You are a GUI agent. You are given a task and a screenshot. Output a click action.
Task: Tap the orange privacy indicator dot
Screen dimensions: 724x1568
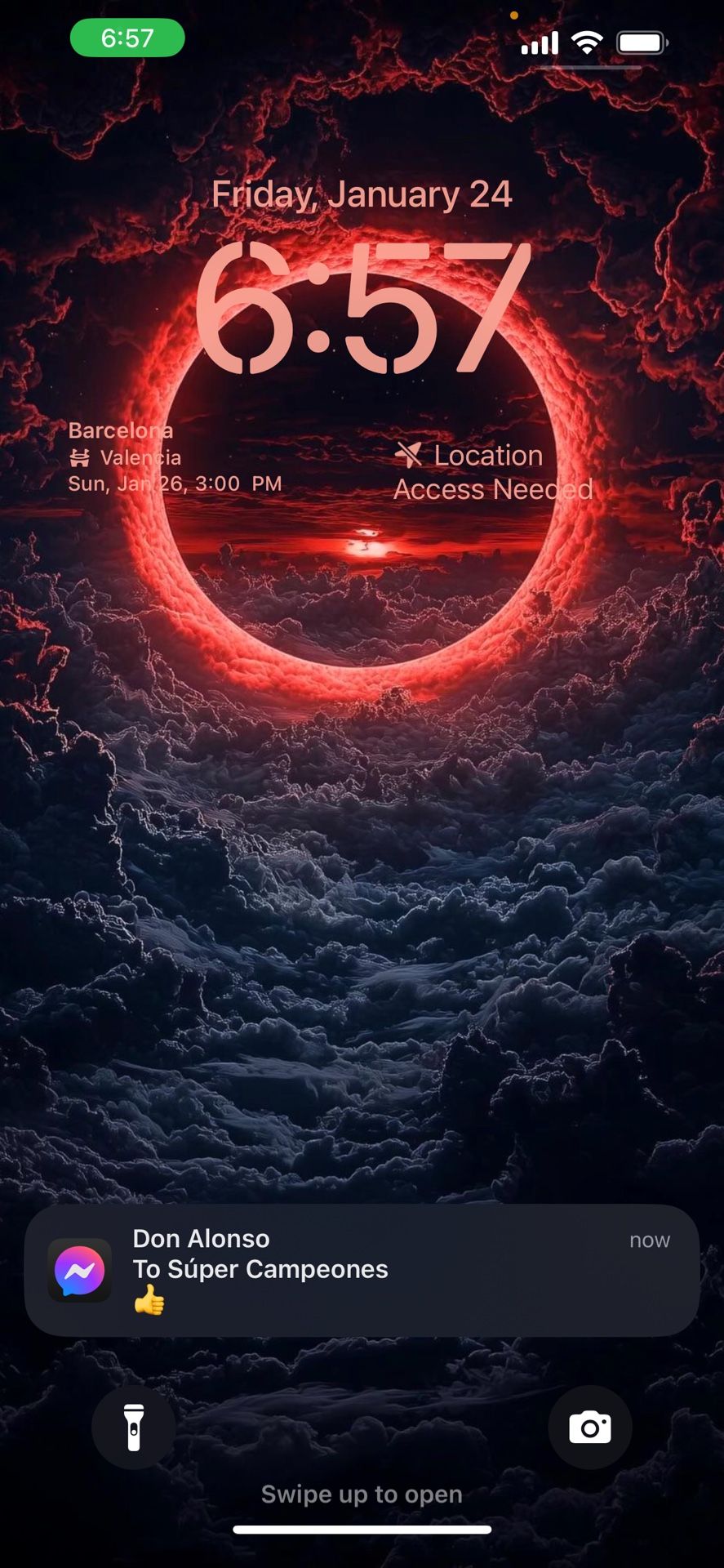click(x=514, y=14)
